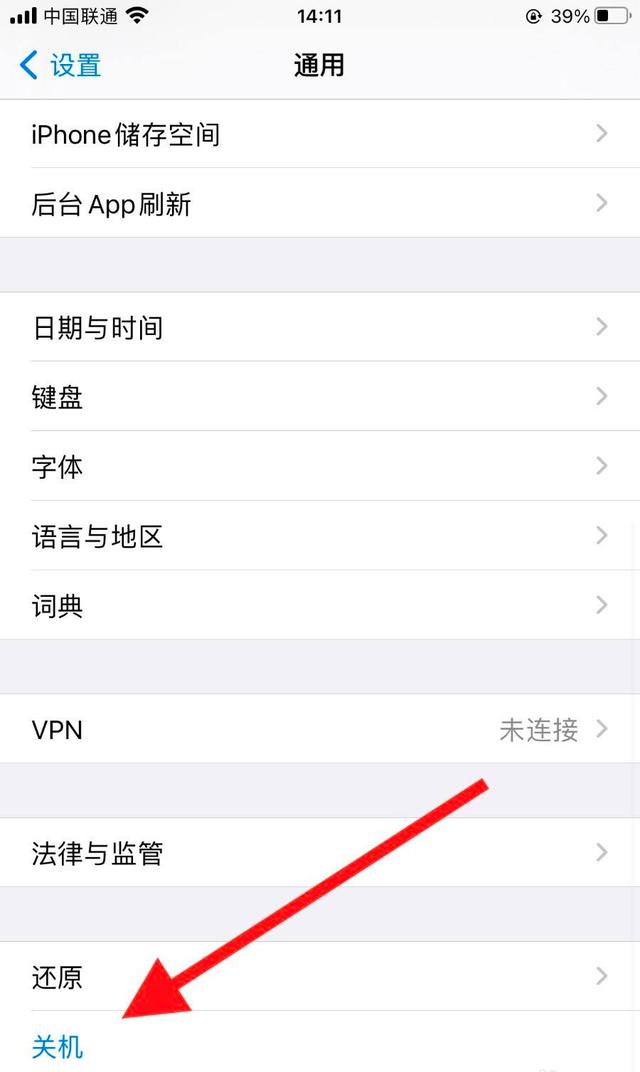Open VPN settings row
Screen dimensions: 640x1072
(320, 729)
